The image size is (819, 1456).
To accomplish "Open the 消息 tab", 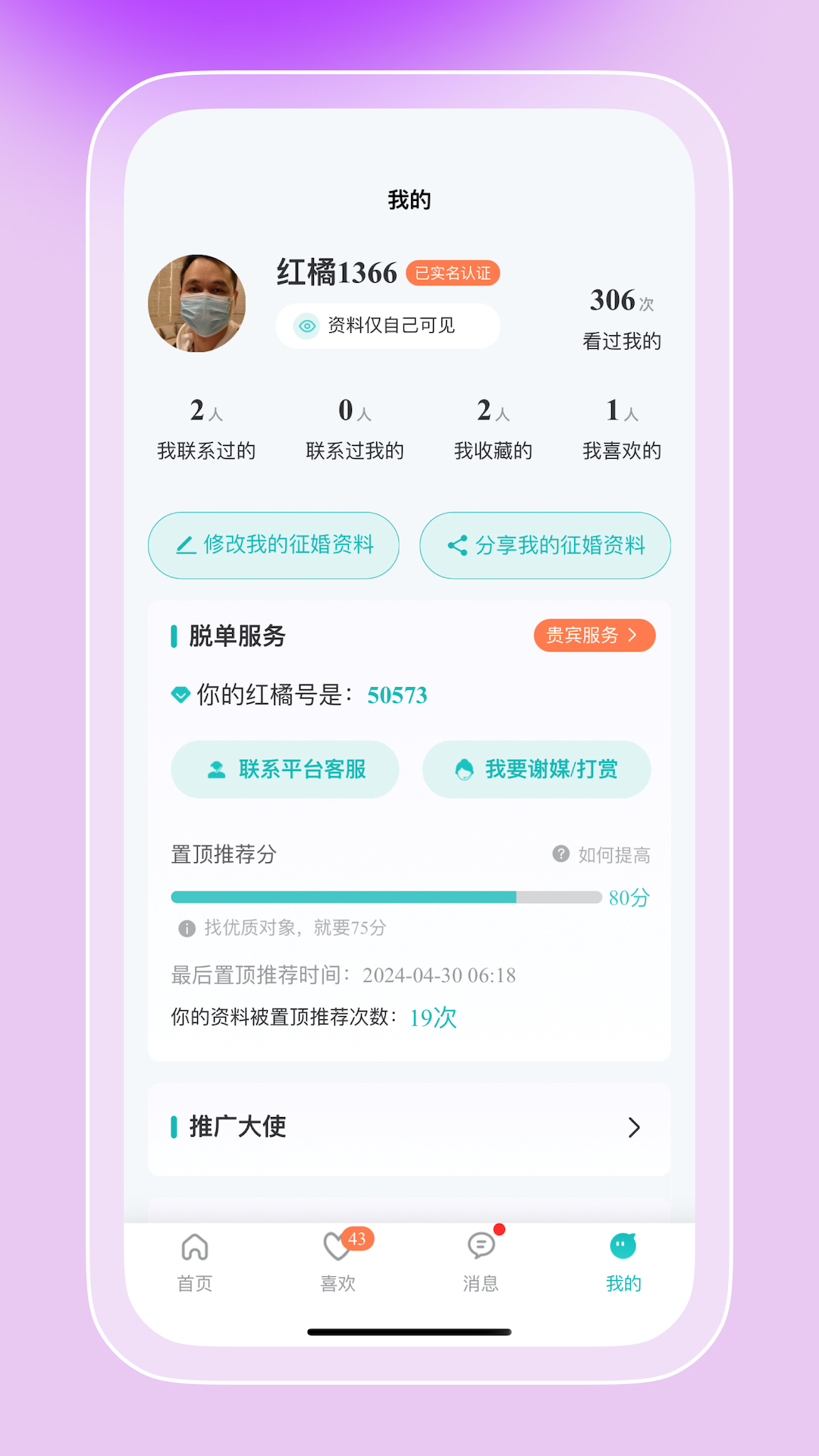I will [x=480, y=1263].
